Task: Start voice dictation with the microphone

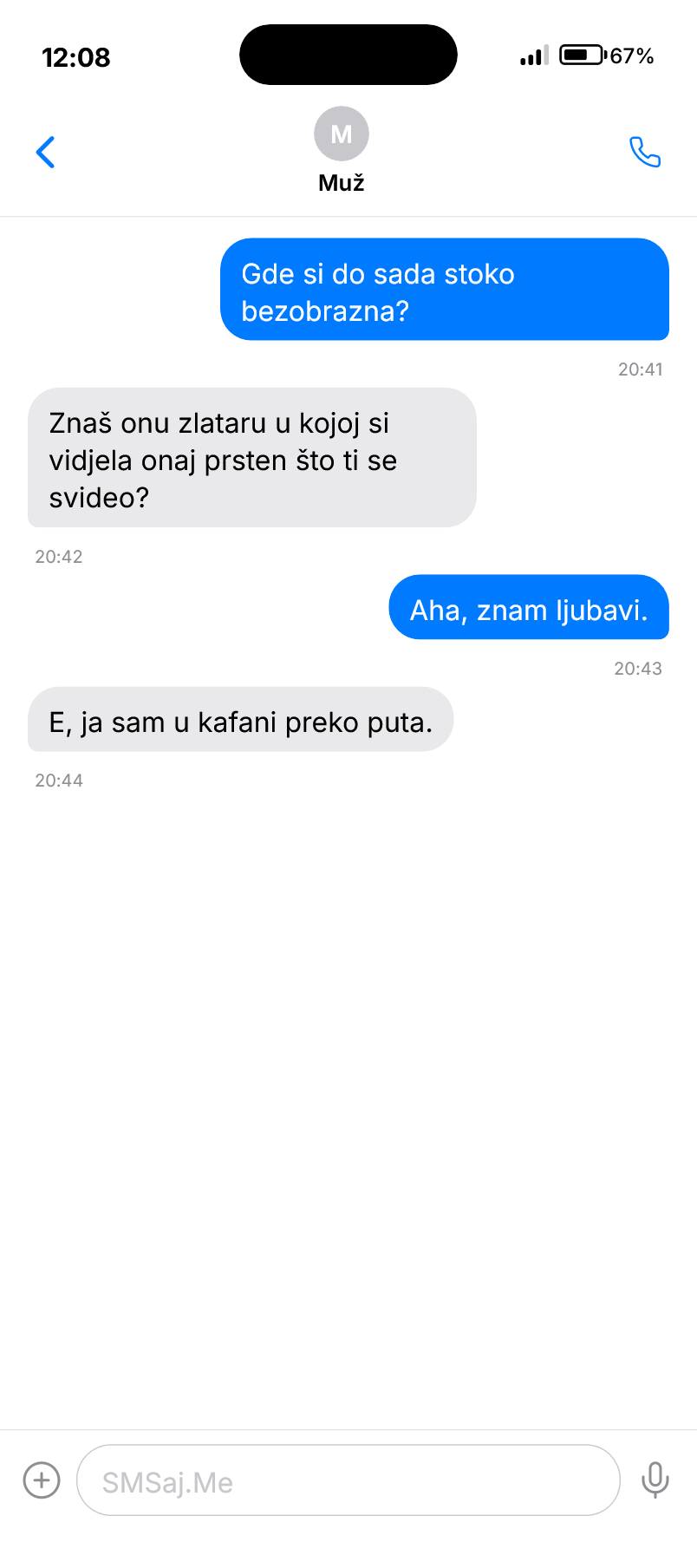Action: [655, 1480]
